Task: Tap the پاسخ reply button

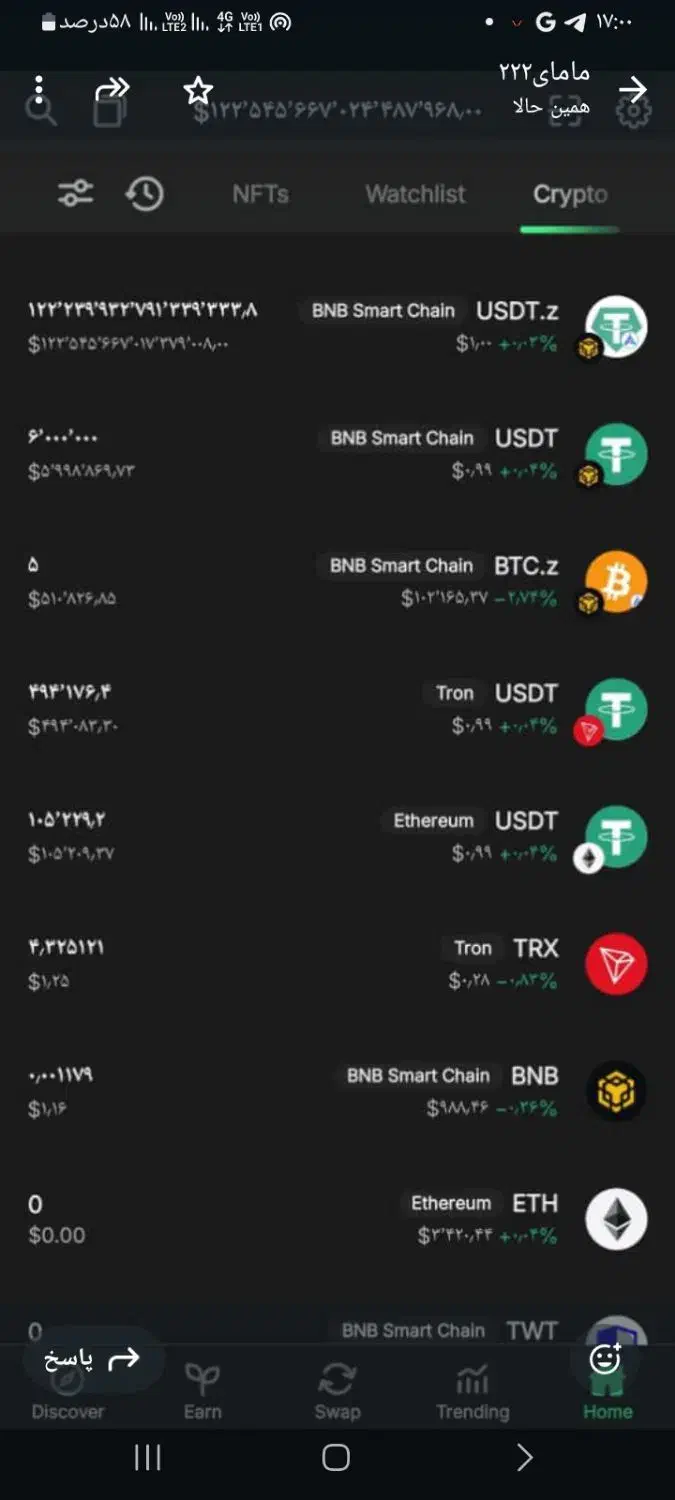Action: point(92,1359)
